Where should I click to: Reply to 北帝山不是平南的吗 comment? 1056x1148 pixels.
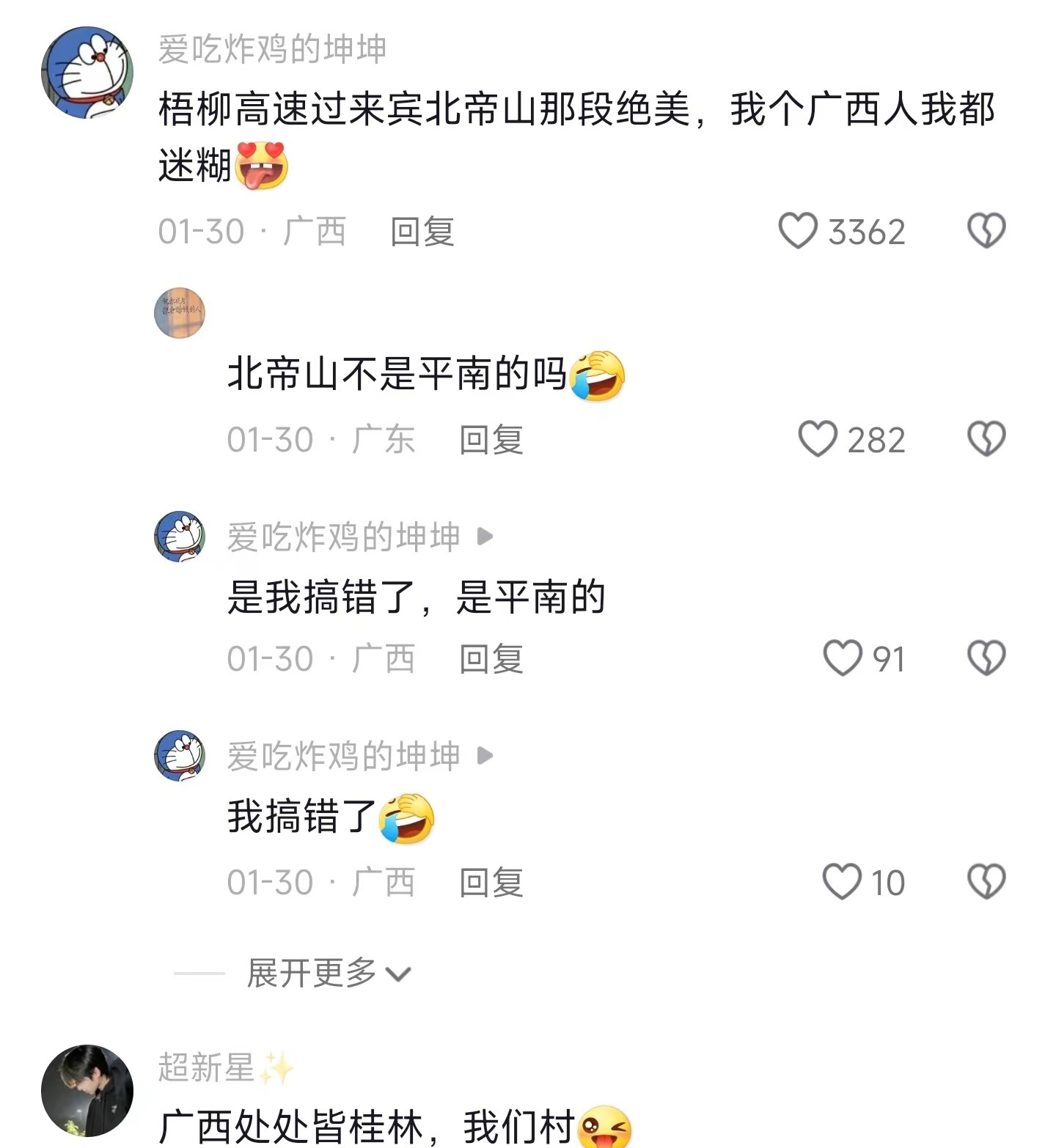(x=491, y=440)
